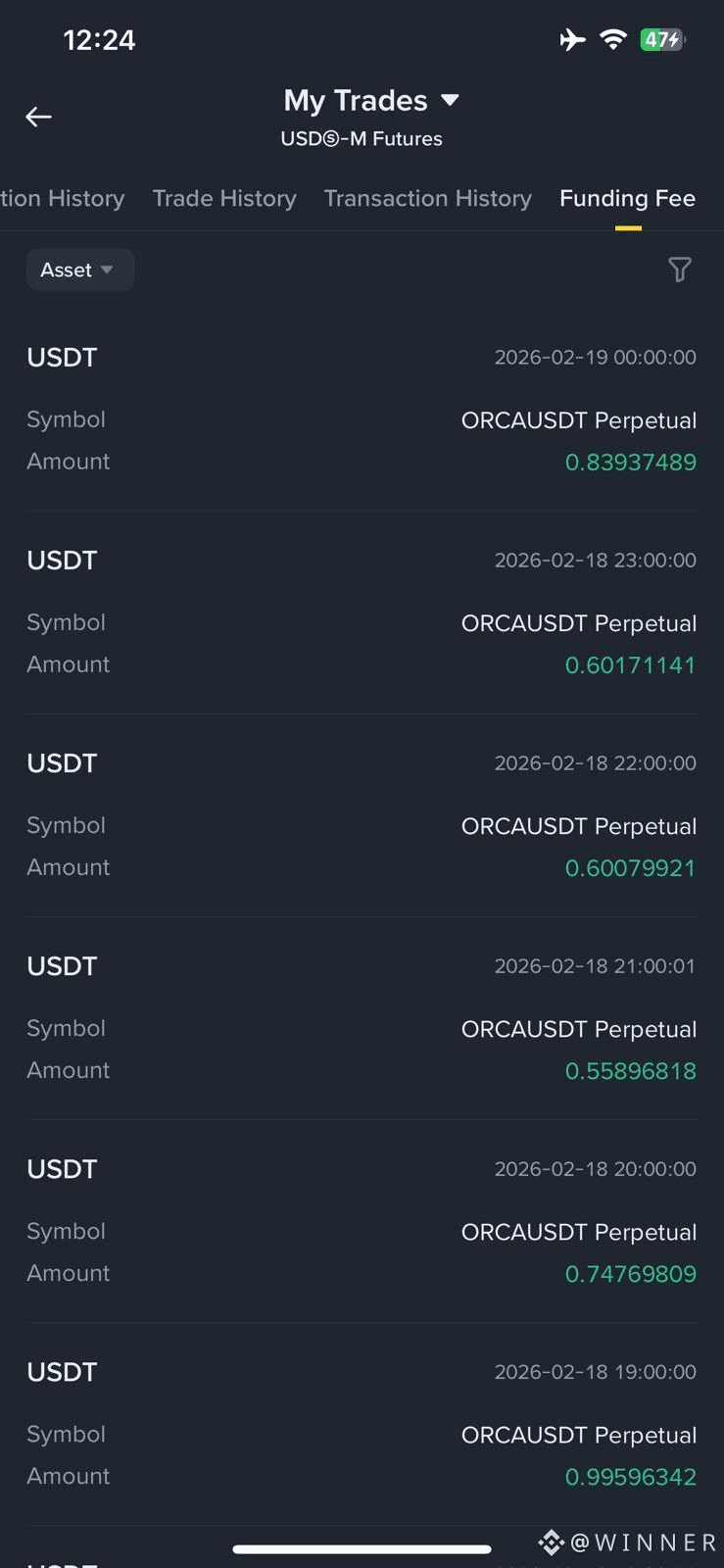Open the Asset filter dropdown
Viewport: 724px width, 1568px height.
80,269
